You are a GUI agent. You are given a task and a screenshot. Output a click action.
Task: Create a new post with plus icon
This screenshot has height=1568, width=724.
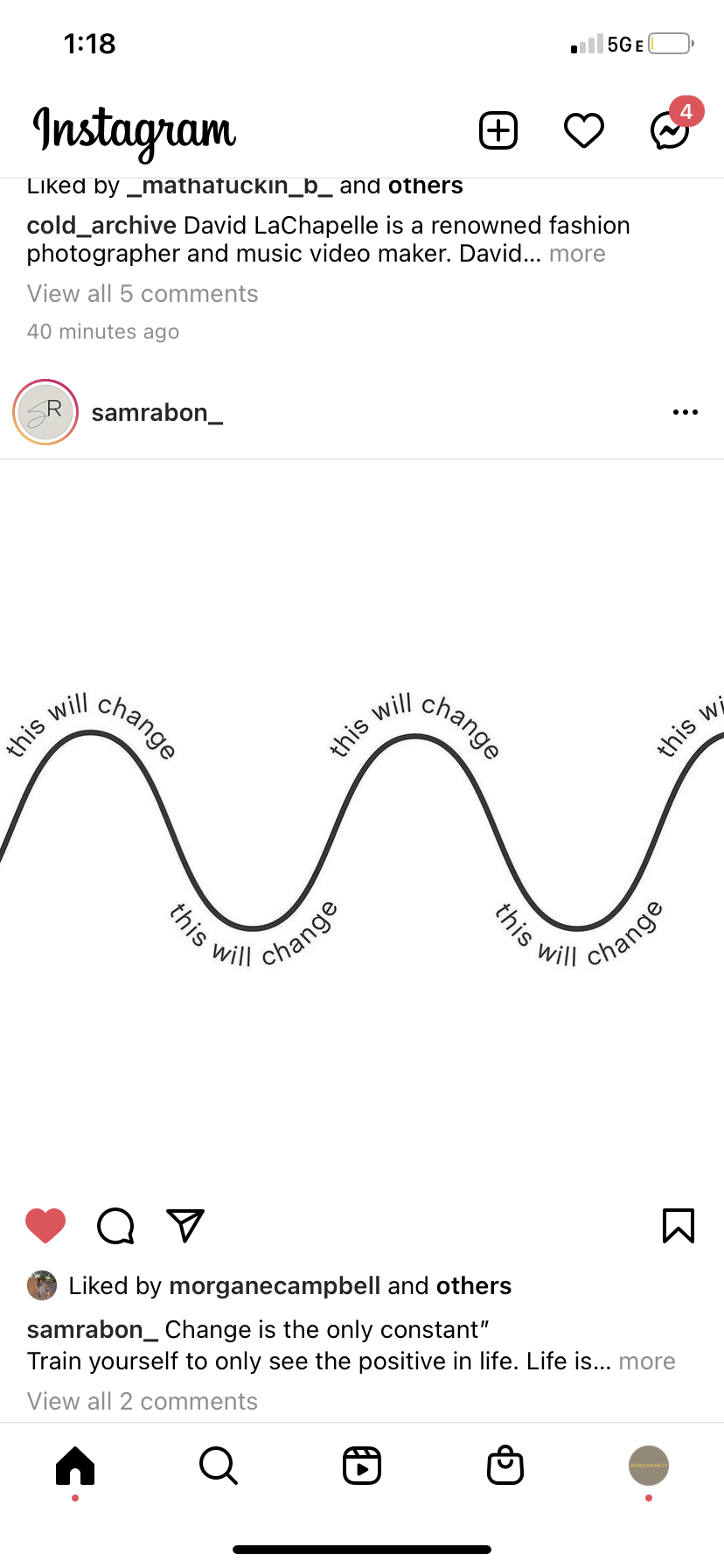(x=498, y=131)
